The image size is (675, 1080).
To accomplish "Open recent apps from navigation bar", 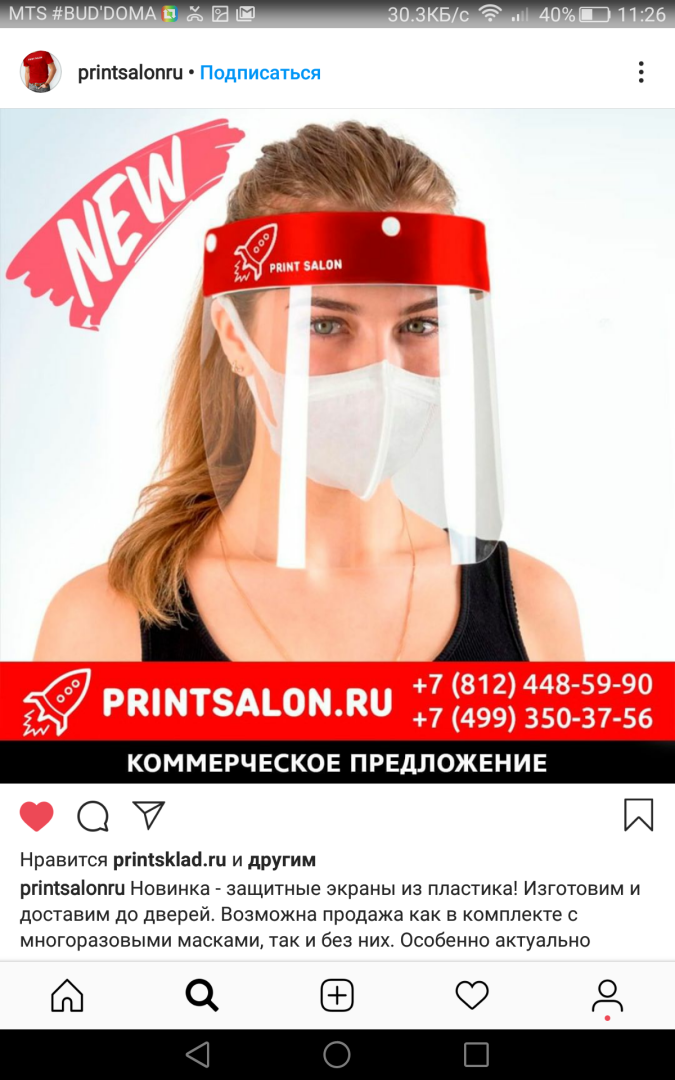I will [476, 1054].
